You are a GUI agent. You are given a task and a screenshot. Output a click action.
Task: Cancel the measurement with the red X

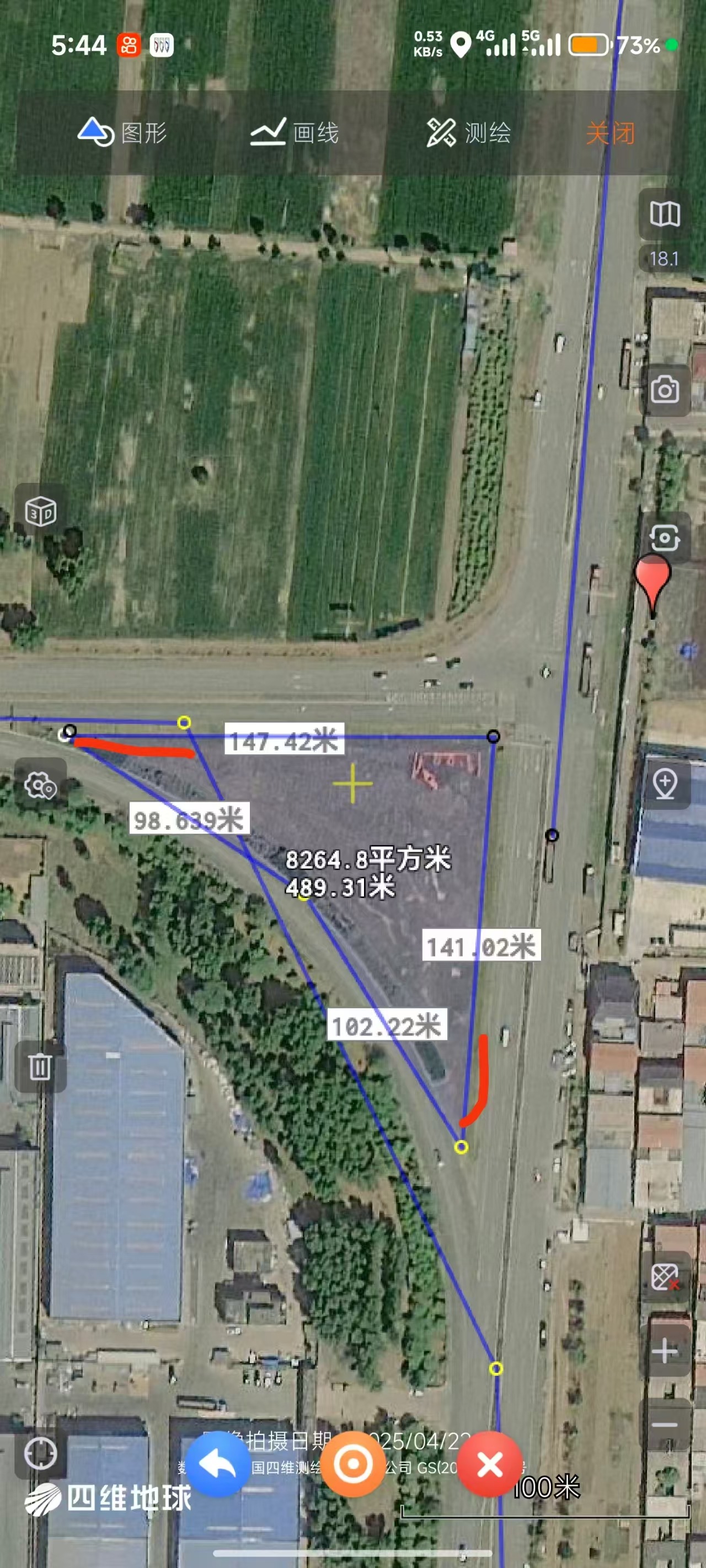490,1464
